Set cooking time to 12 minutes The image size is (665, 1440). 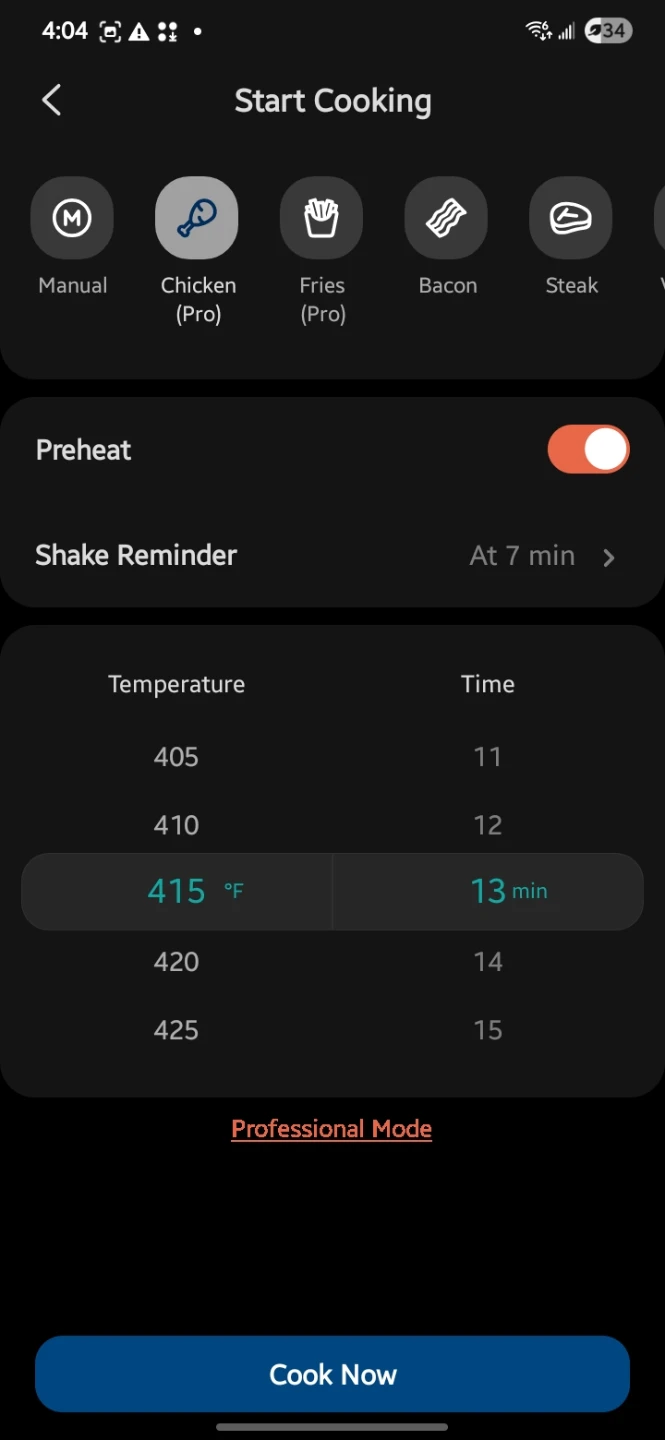[x=488, y=825]
